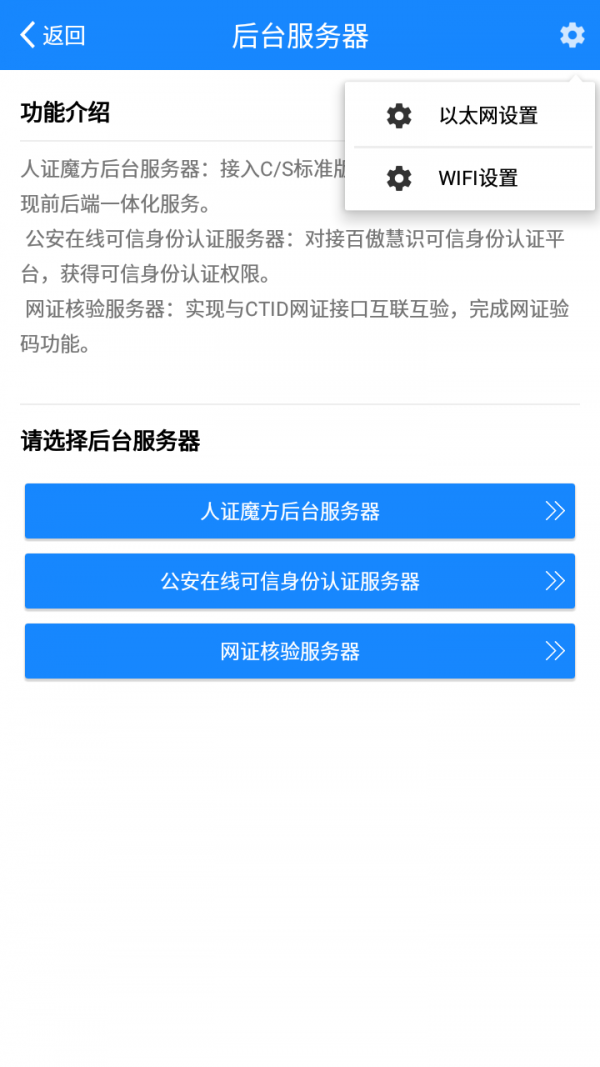Select 人证魔方后台服务器
The width and height of the screenshot is (600, 1067).
300,511
